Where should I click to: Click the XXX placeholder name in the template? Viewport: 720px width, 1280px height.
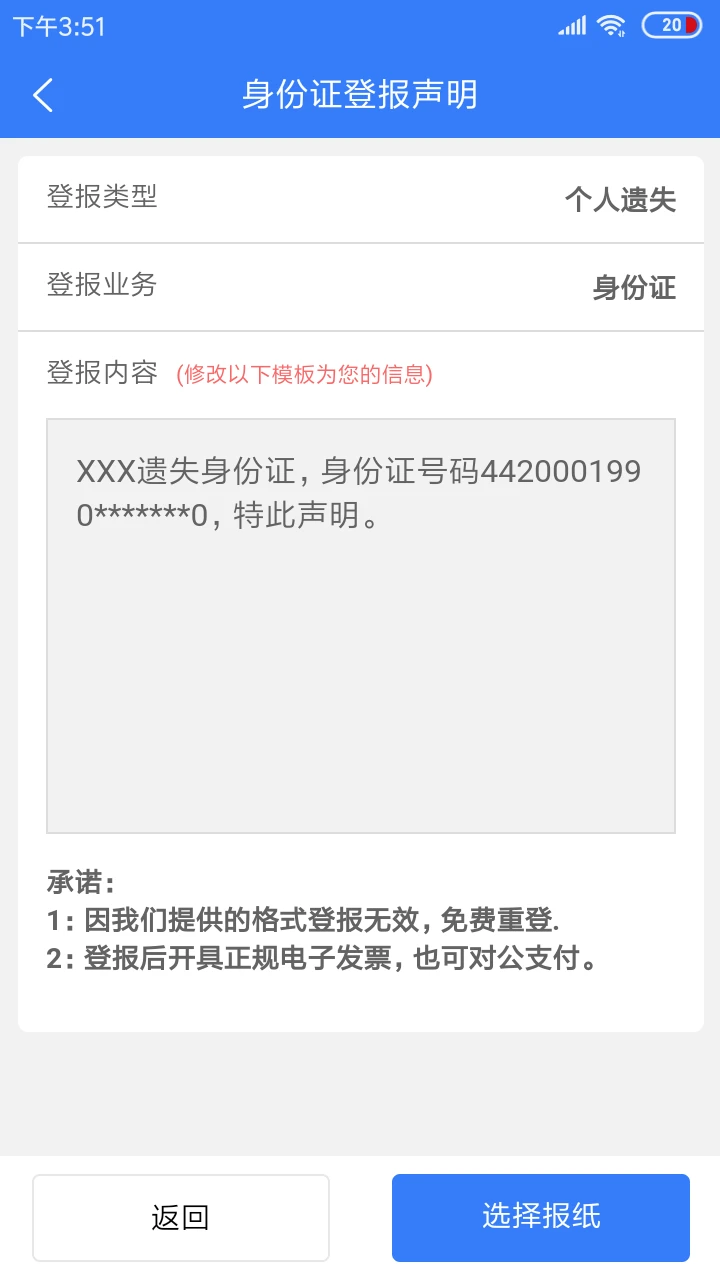[x=105, y=469]
